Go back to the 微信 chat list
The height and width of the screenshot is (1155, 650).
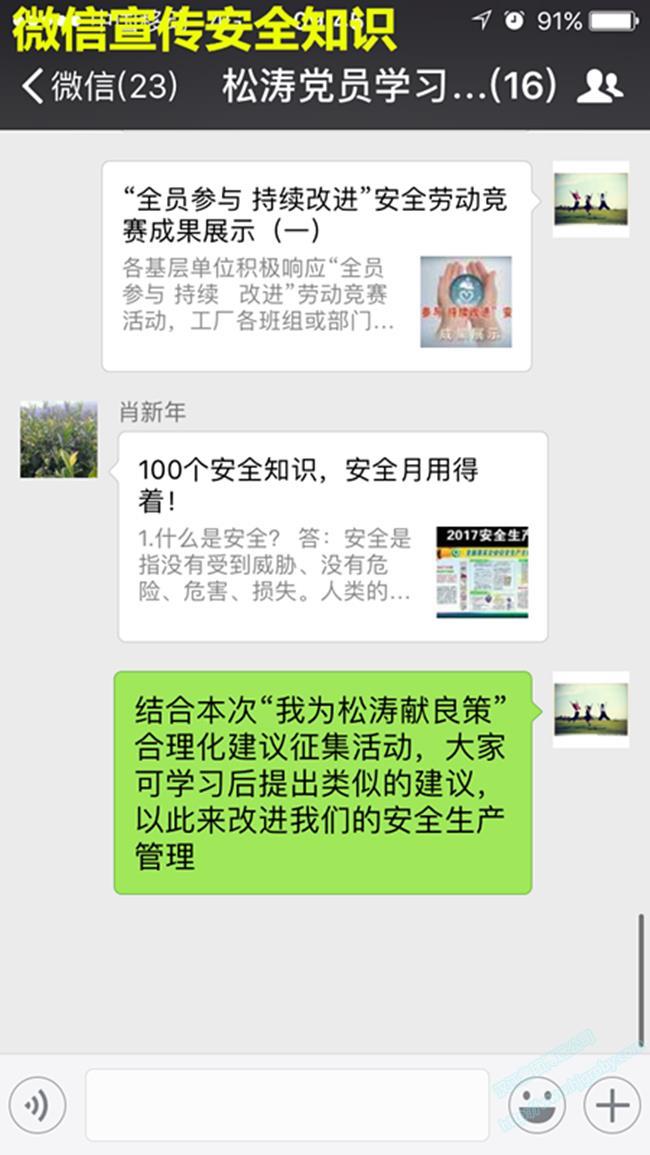pyautogui.click(x=98, y=86)
